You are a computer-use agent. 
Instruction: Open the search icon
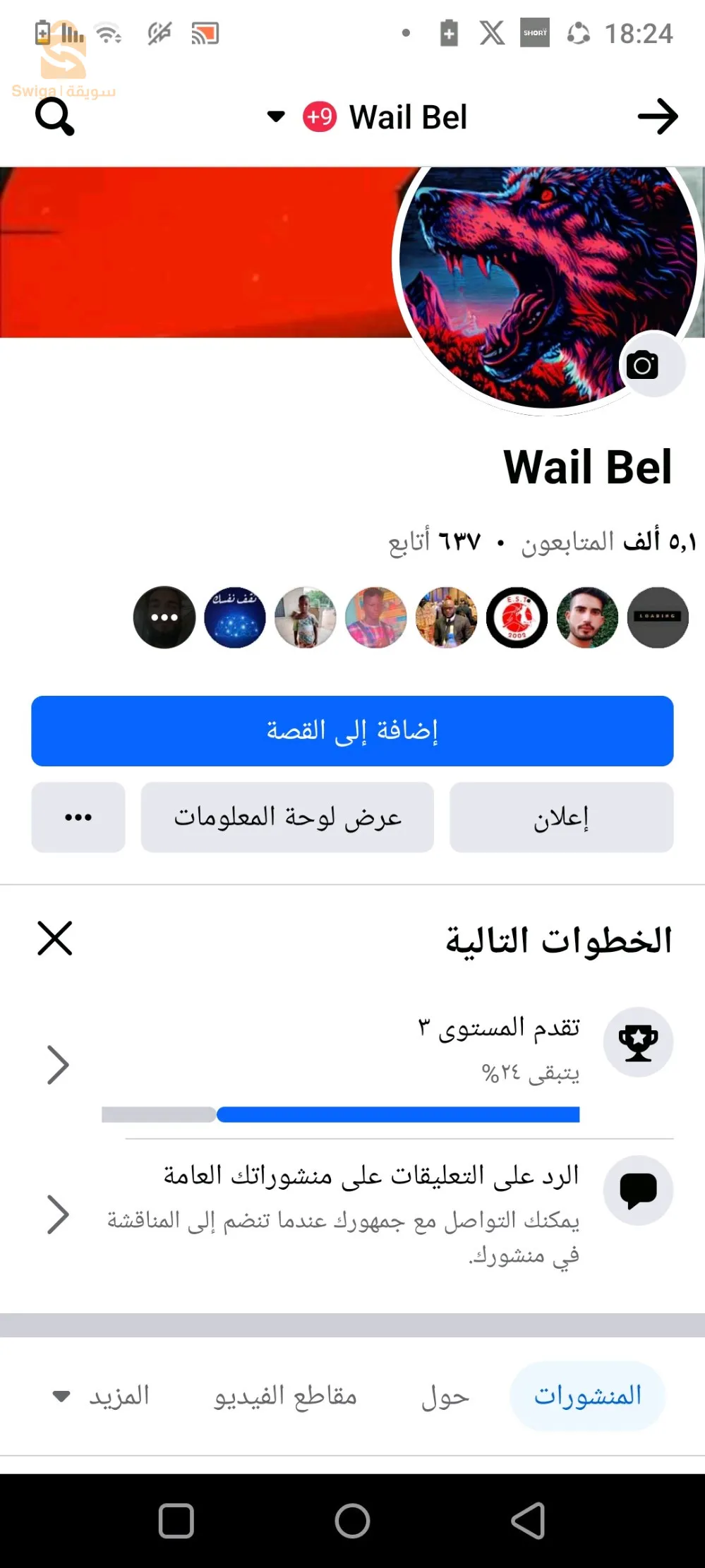click(54, 116)
